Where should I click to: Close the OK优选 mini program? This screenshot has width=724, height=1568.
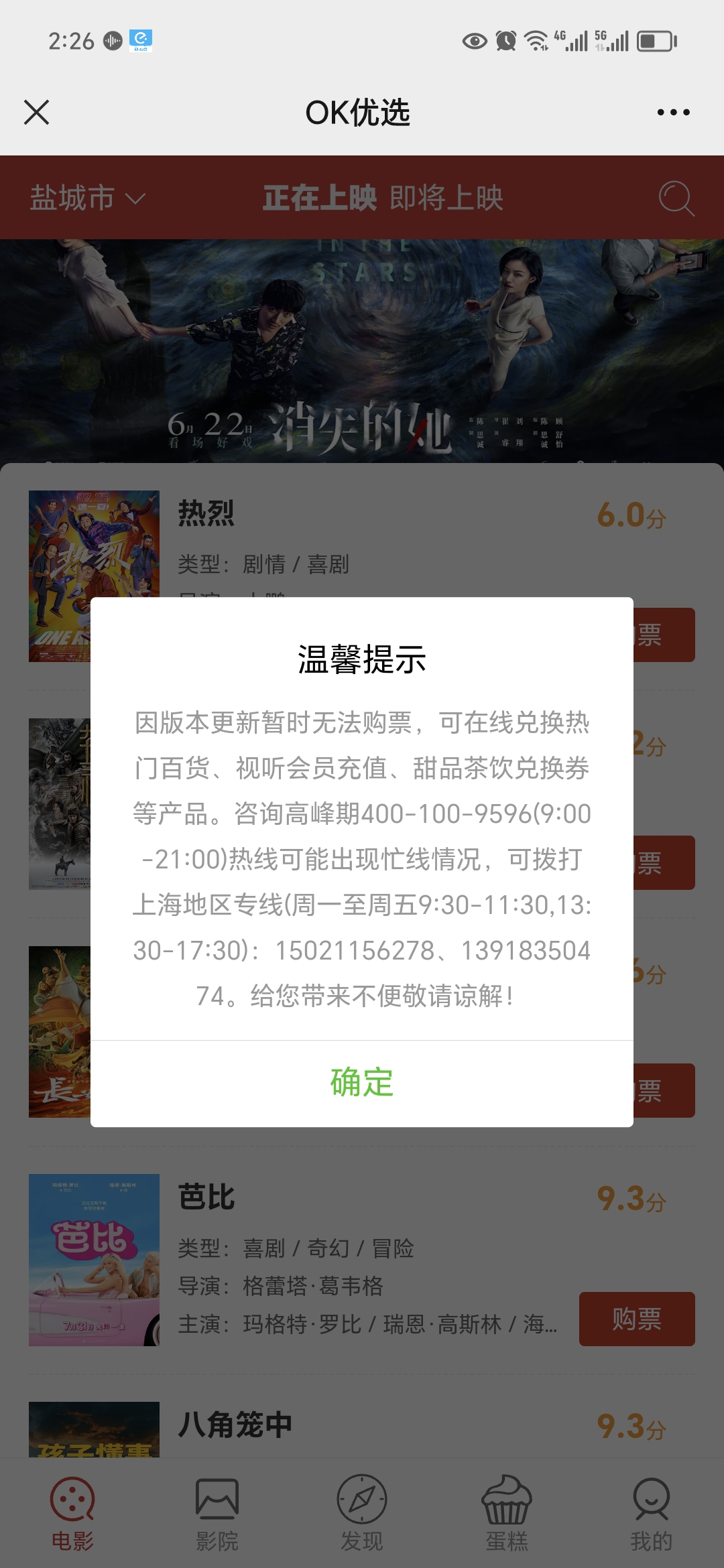pyautogui.click(x=37, y=112)
